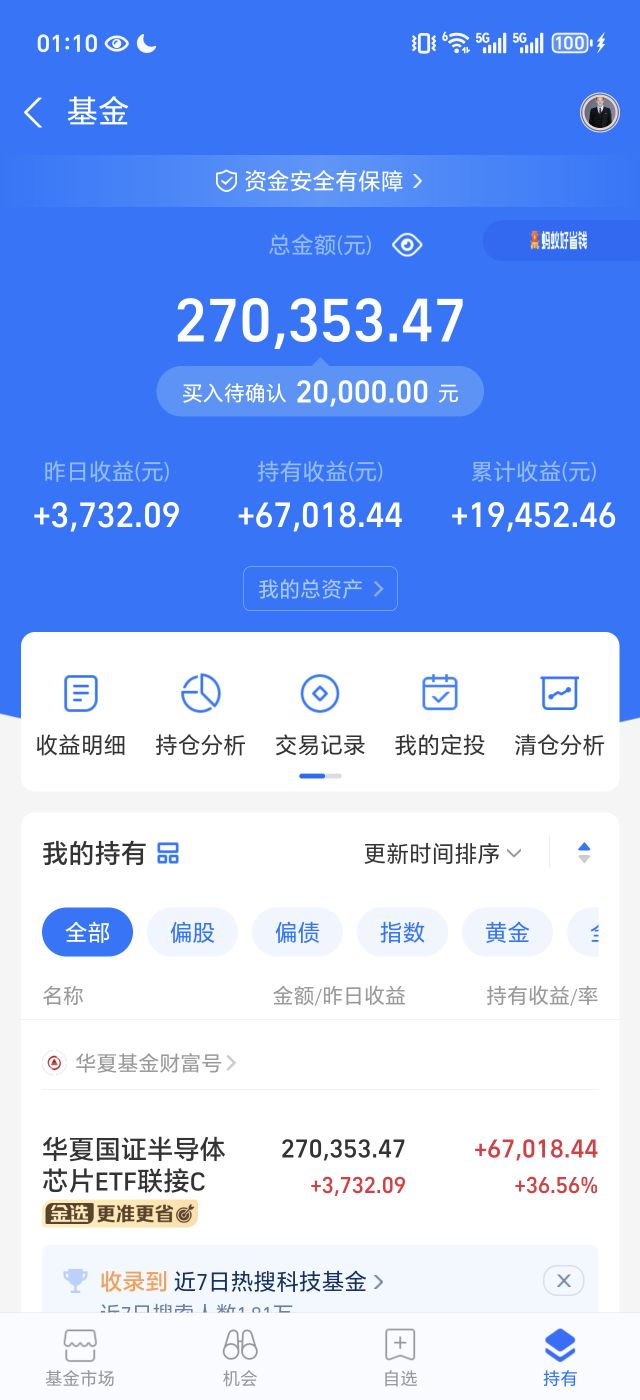Viewport: 640px width, 1400px height.
Task: Open the profile avatar
Action: pyautogui.click(x=600, y=112)
